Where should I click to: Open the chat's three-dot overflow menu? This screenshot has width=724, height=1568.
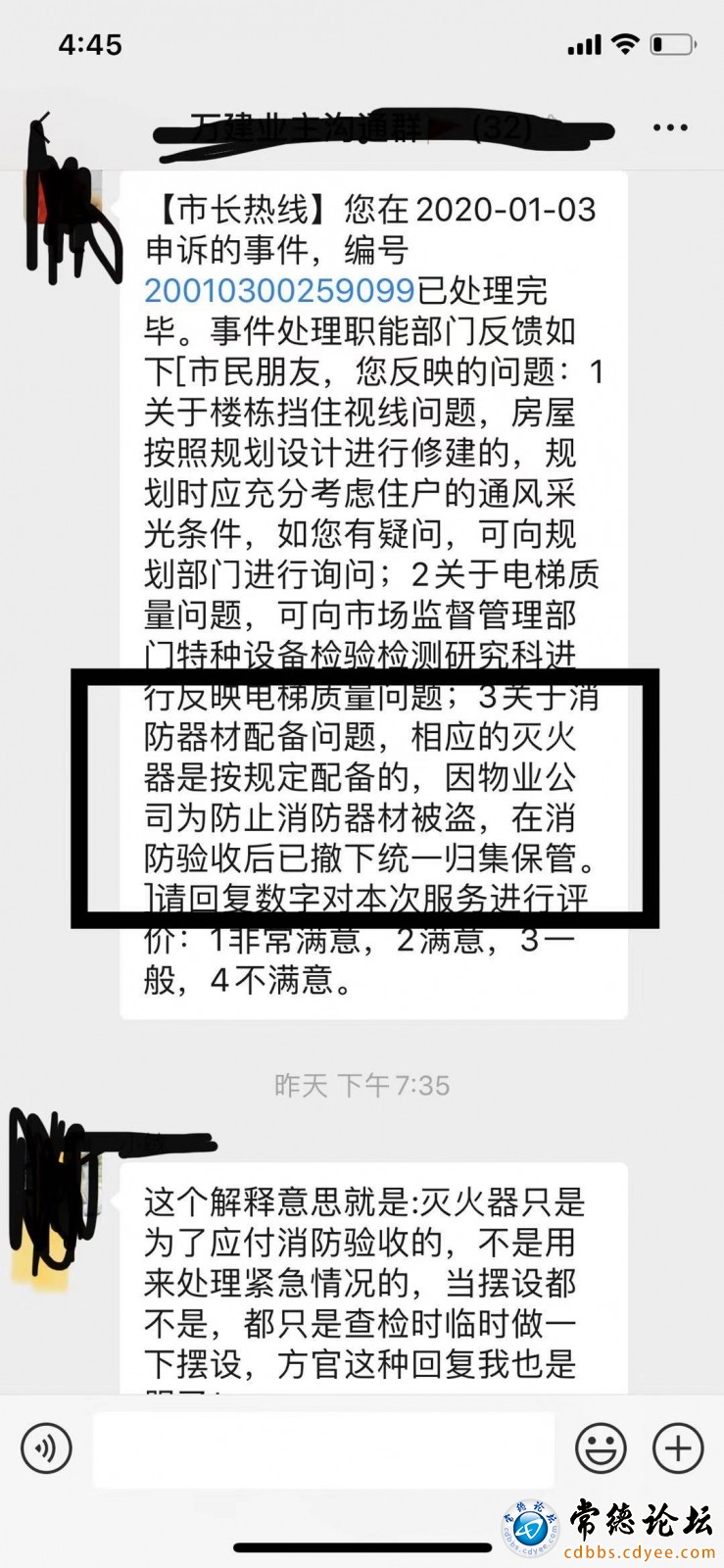[x=670, y=128]
